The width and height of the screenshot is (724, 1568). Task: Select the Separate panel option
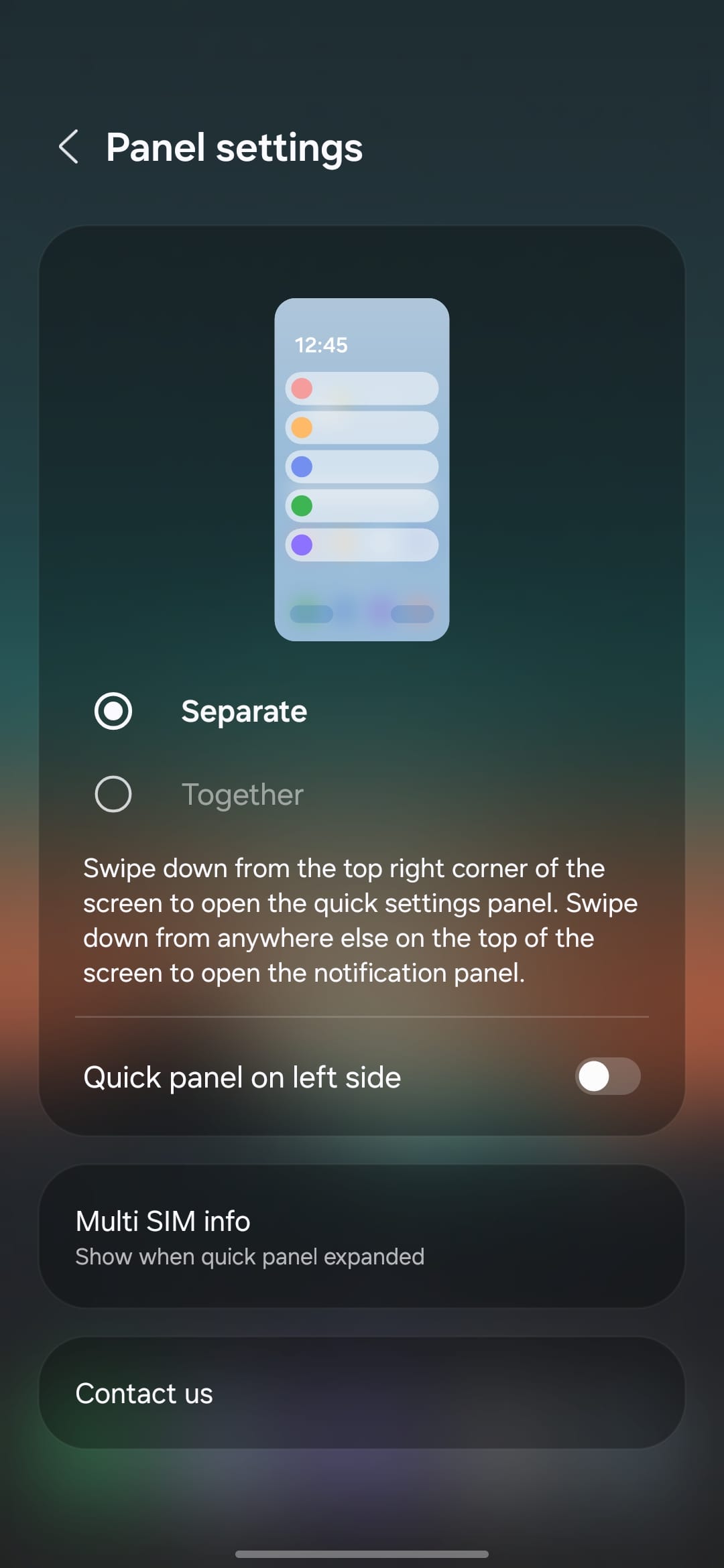tap(113, 711)
